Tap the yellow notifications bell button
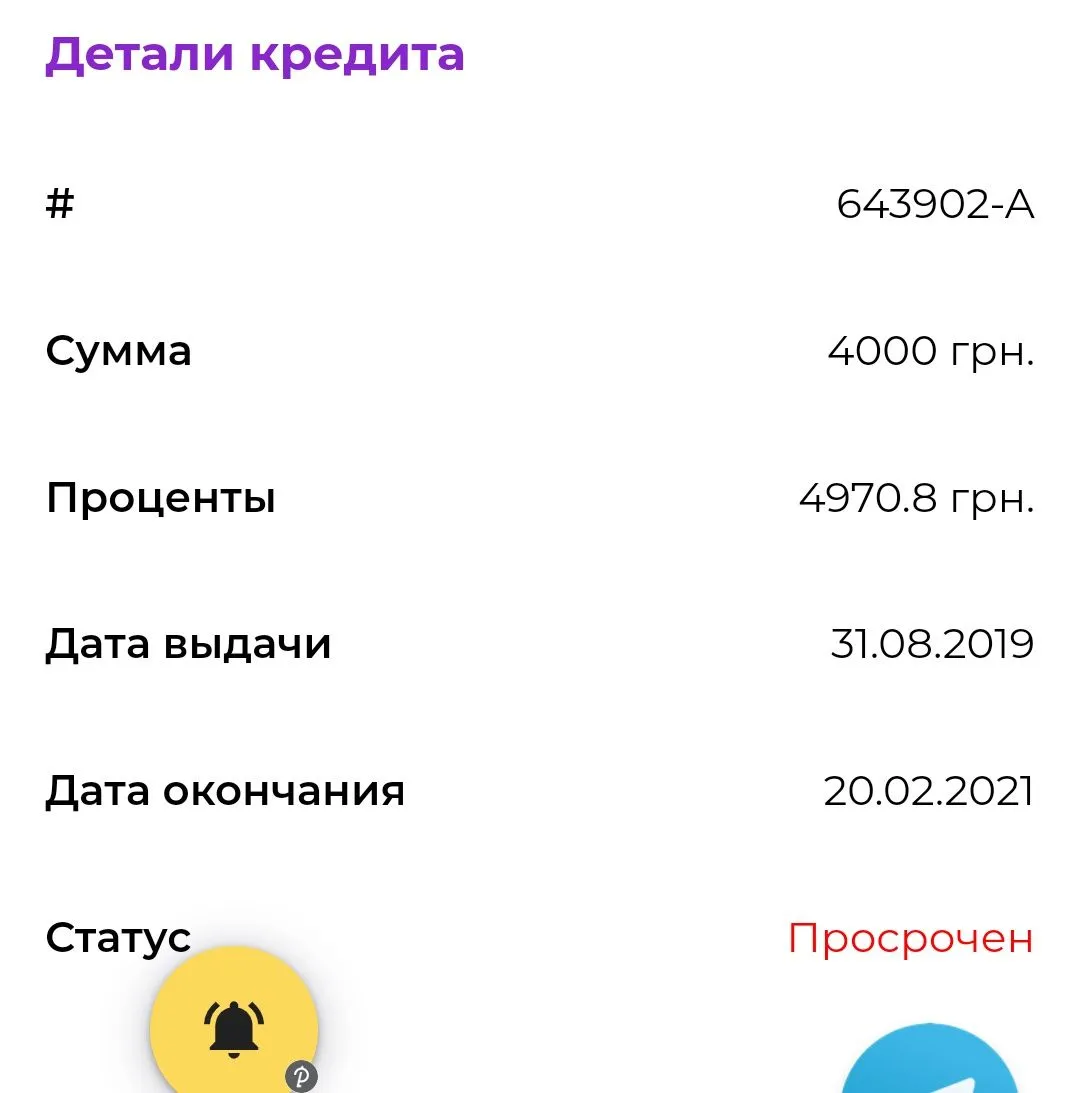The image size is (1080, 1093). pyautogui.click(x=234, y=1027)
